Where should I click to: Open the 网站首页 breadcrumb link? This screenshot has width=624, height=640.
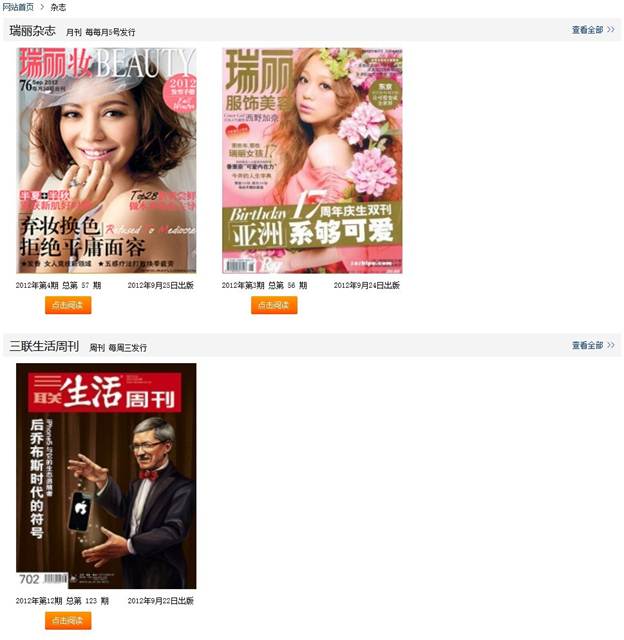[18, 7]
